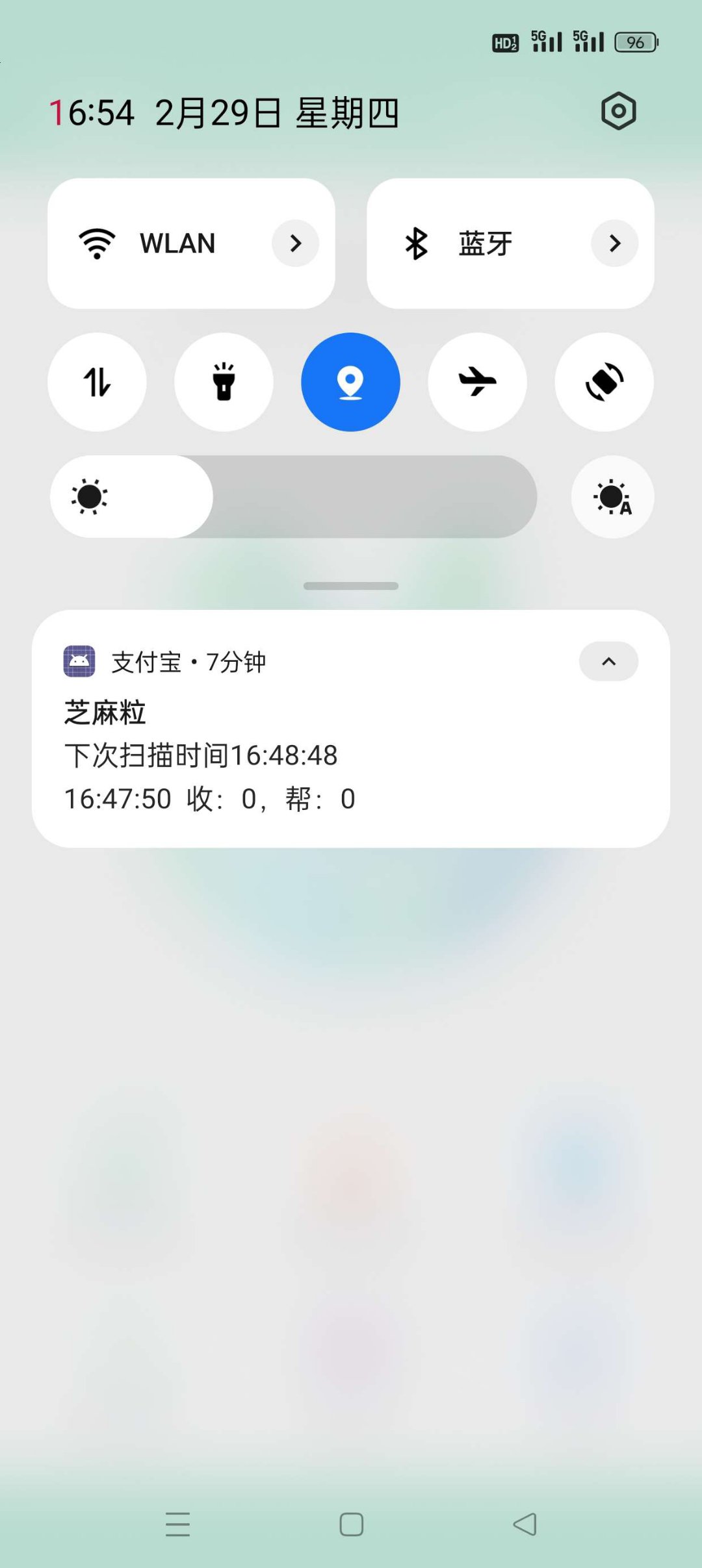
Task: Disable location services
Action: click(350, 383)
